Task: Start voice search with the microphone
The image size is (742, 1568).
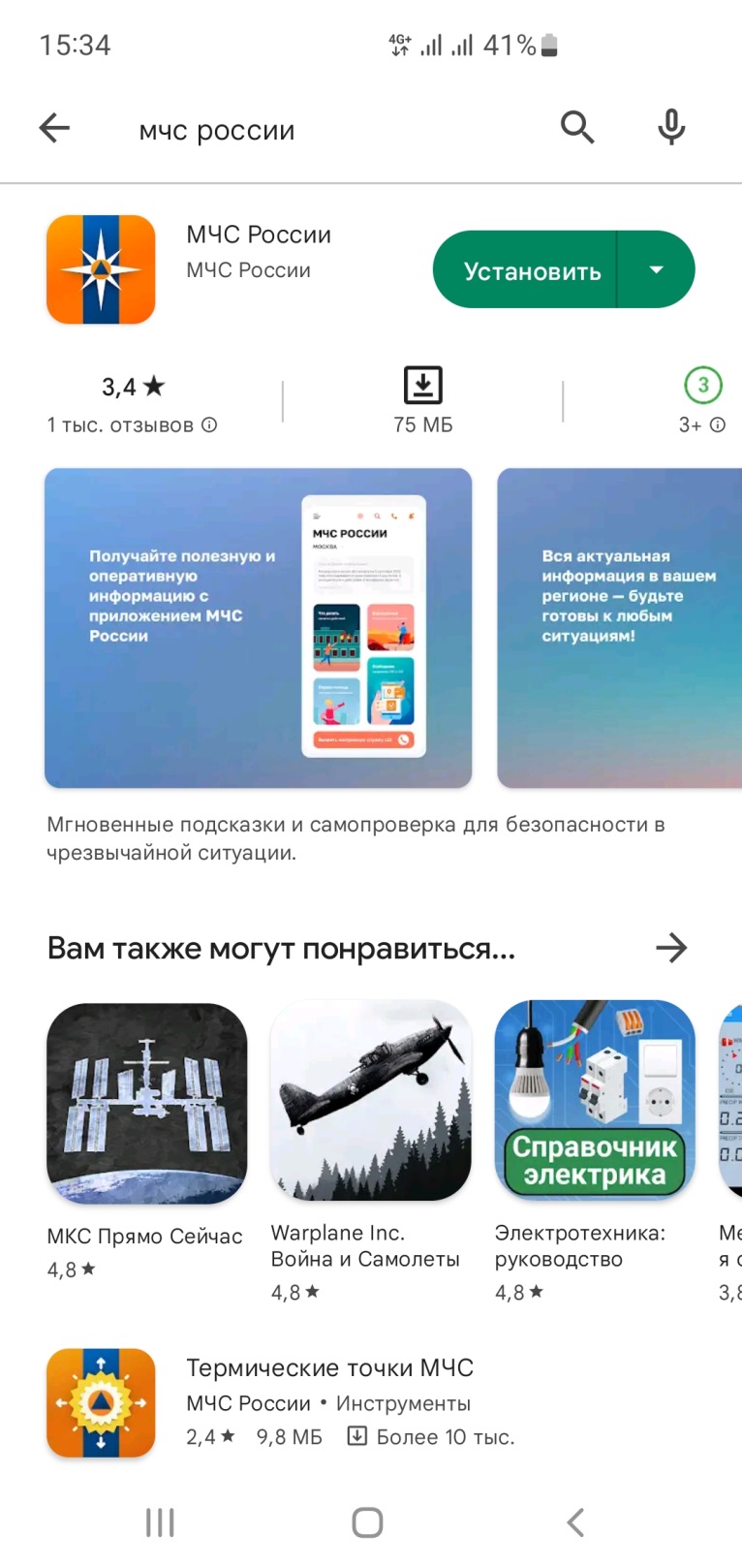Action: pyautogui.click(x=671, y=127)
